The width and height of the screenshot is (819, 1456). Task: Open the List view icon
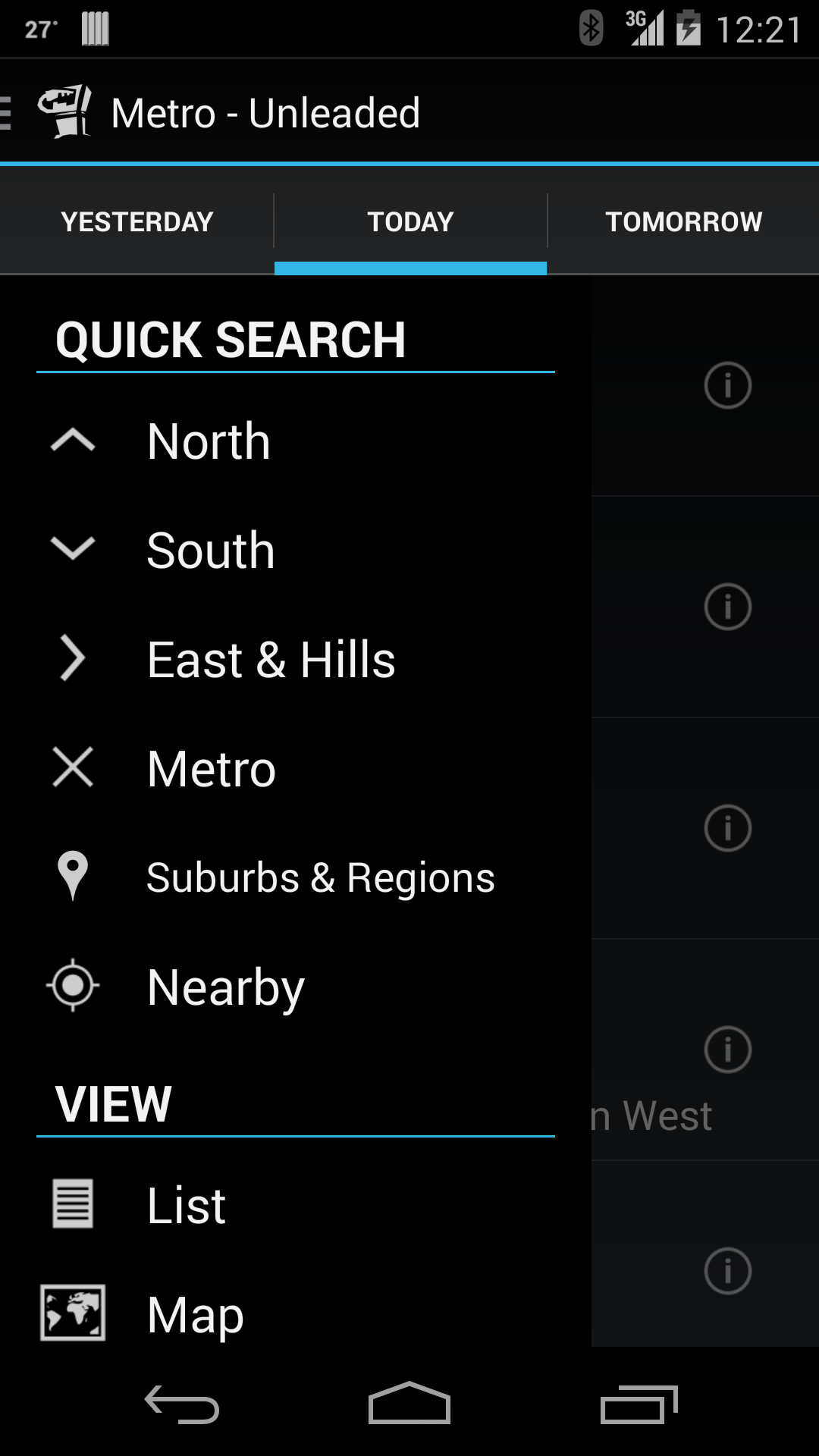pos(72,1204)
